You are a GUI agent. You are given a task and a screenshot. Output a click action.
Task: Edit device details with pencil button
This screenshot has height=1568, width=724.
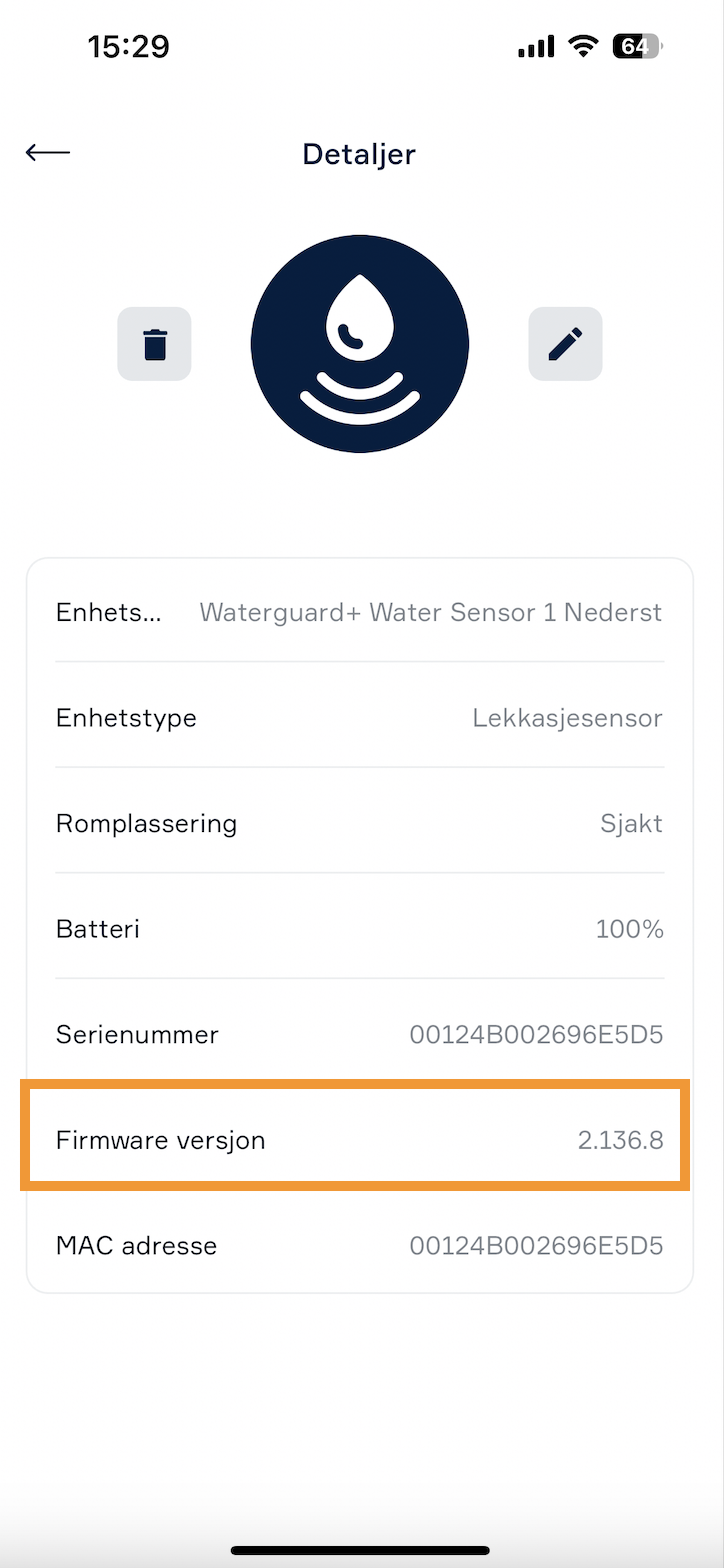tap(565, 344)
